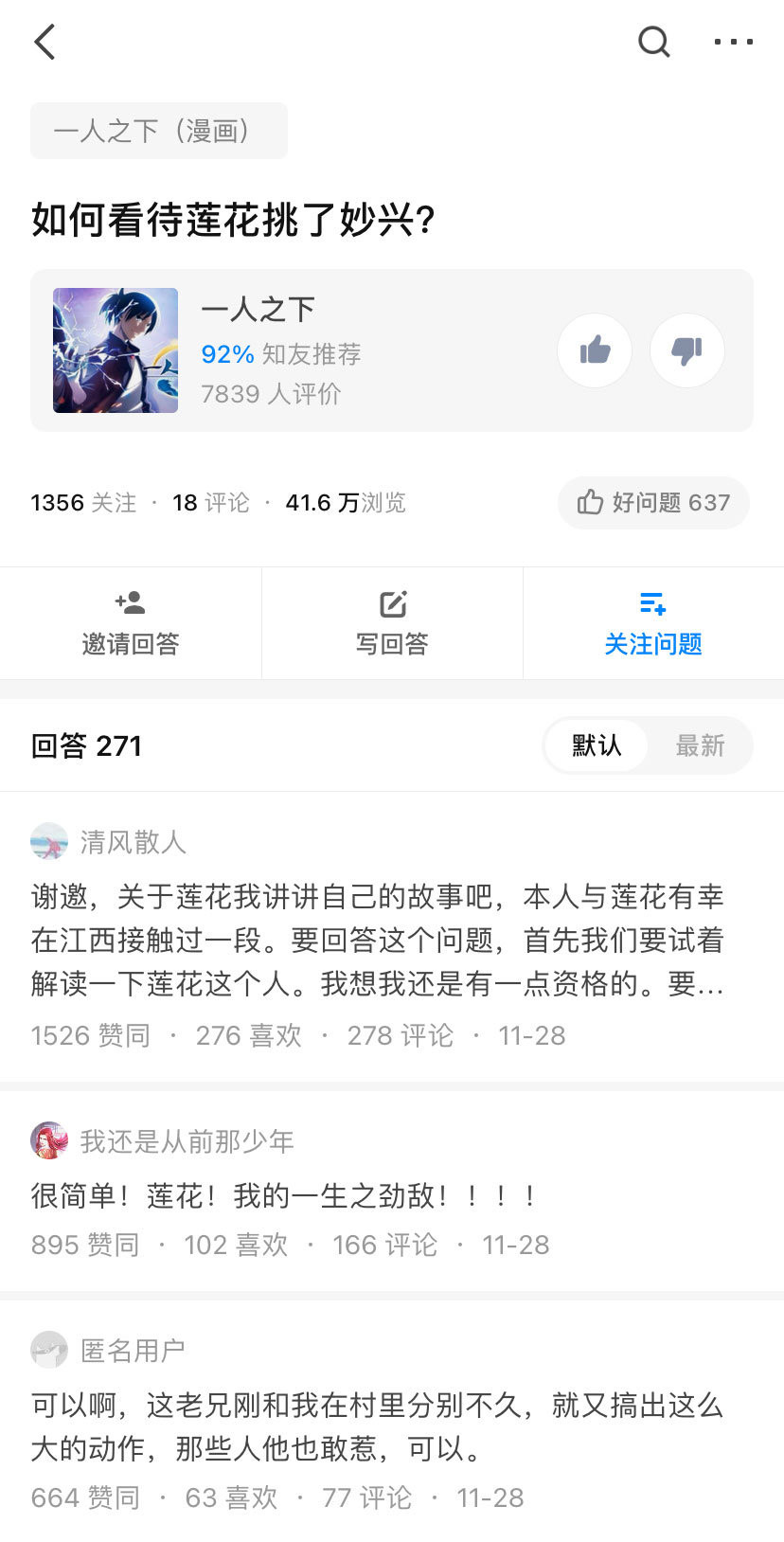Open the three-dot overflow menu
Viewport: 784px width, 1542px height.
(x=733, y=42)
